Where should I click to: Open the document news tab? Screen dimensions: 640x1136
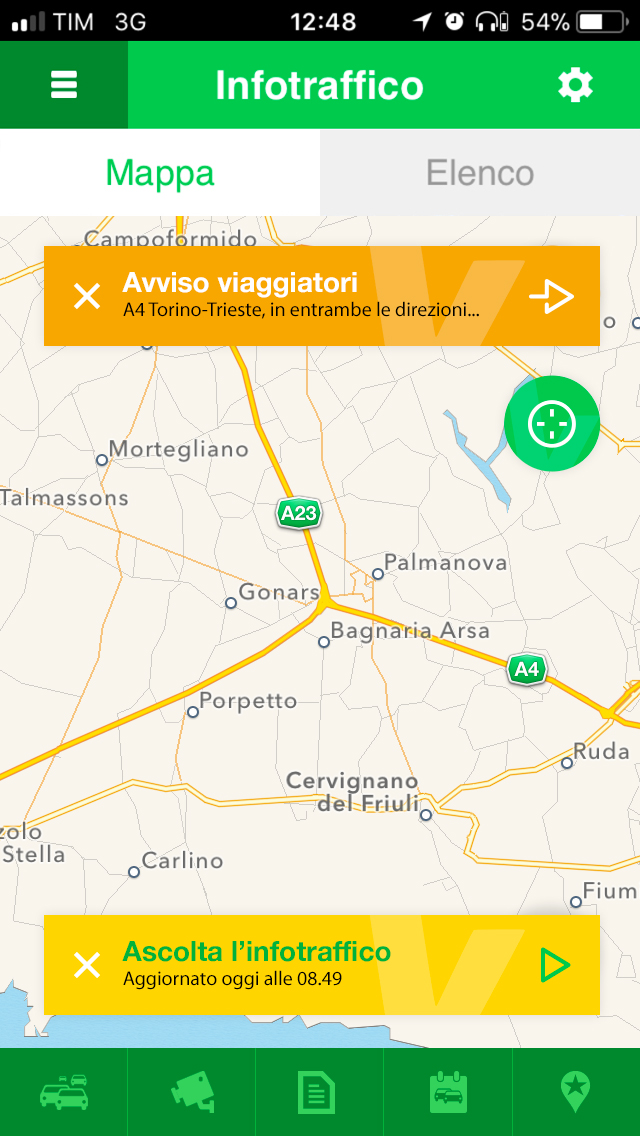[319, 1092]
